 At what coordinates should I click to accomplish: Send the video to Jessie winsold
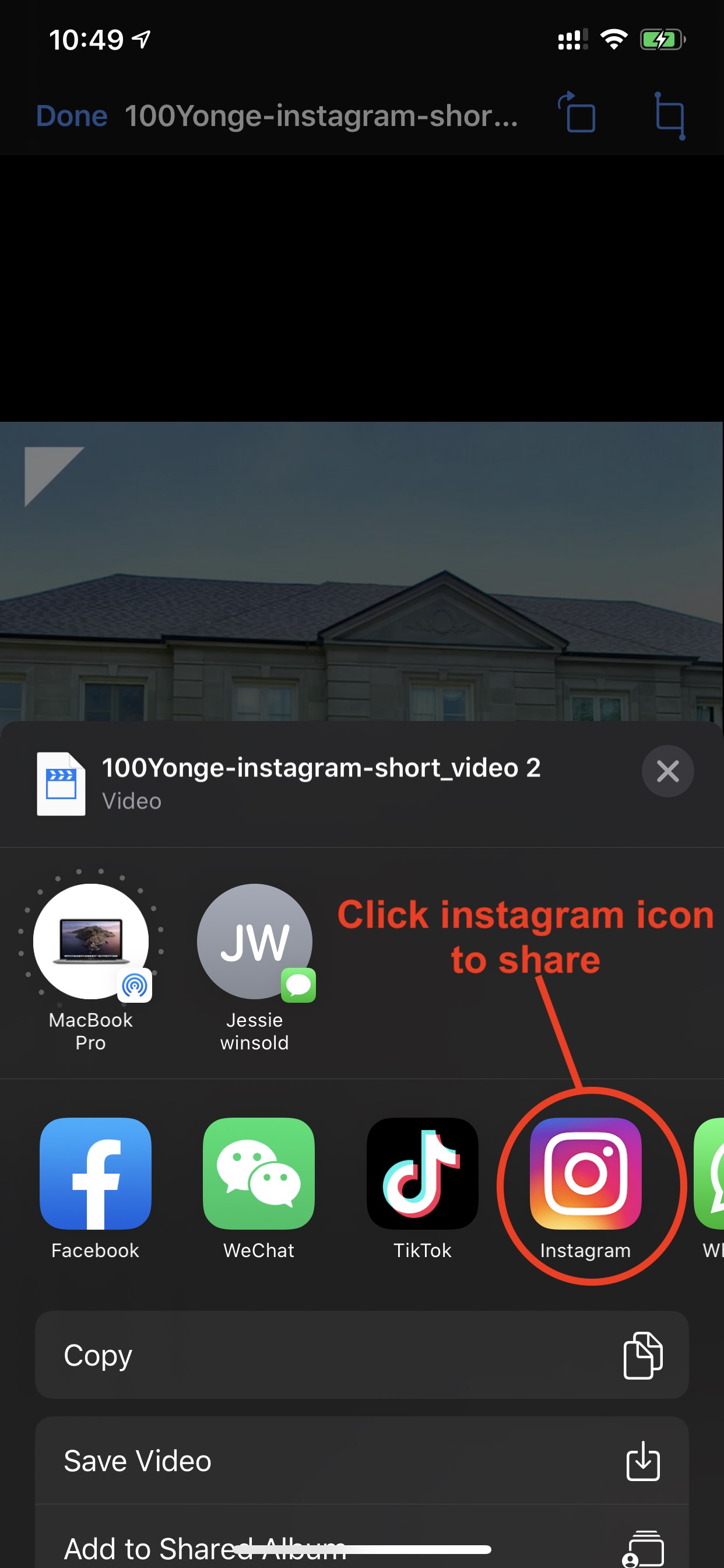(x=254, y=942)
